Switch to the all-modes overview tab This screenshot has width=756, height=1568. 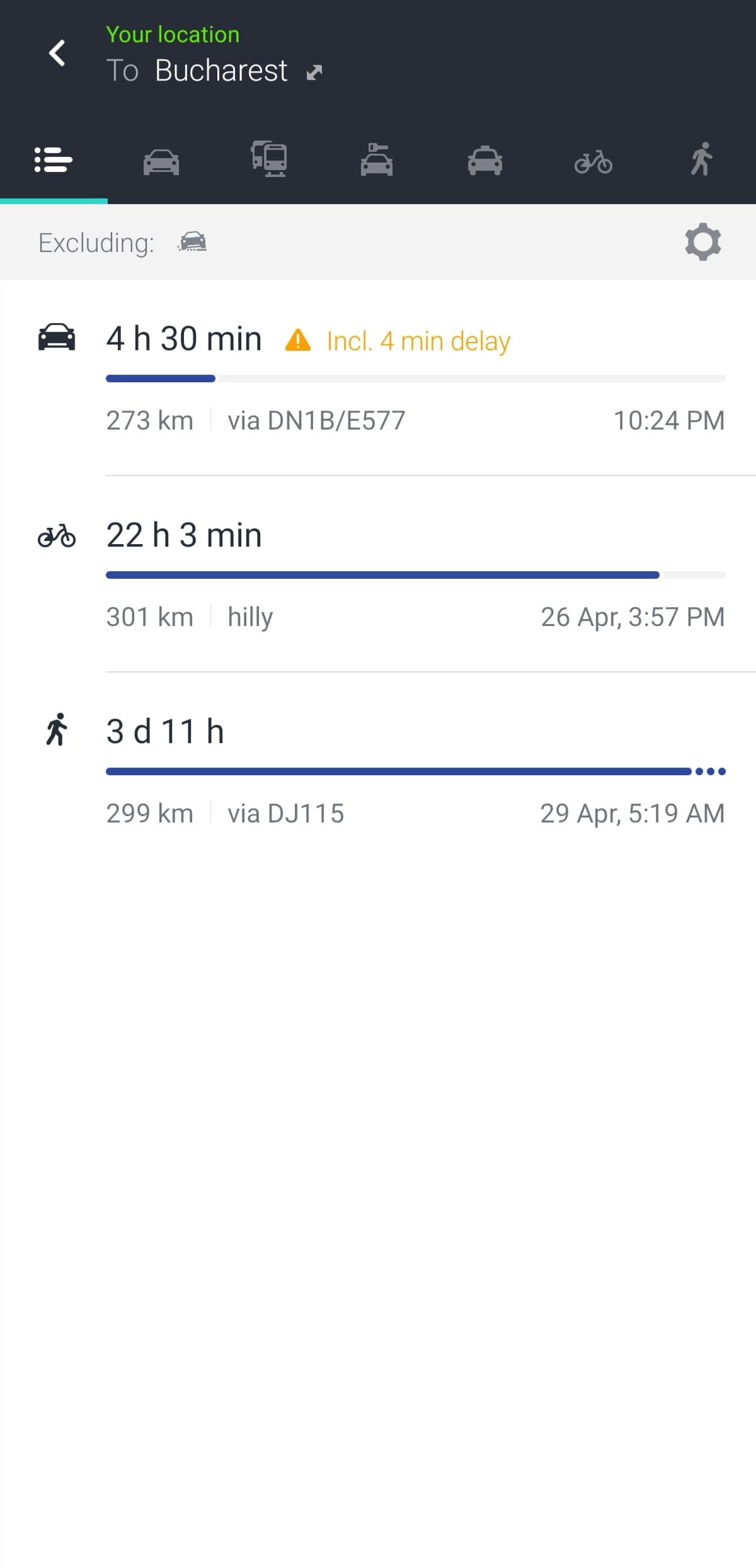click(54, 160)
